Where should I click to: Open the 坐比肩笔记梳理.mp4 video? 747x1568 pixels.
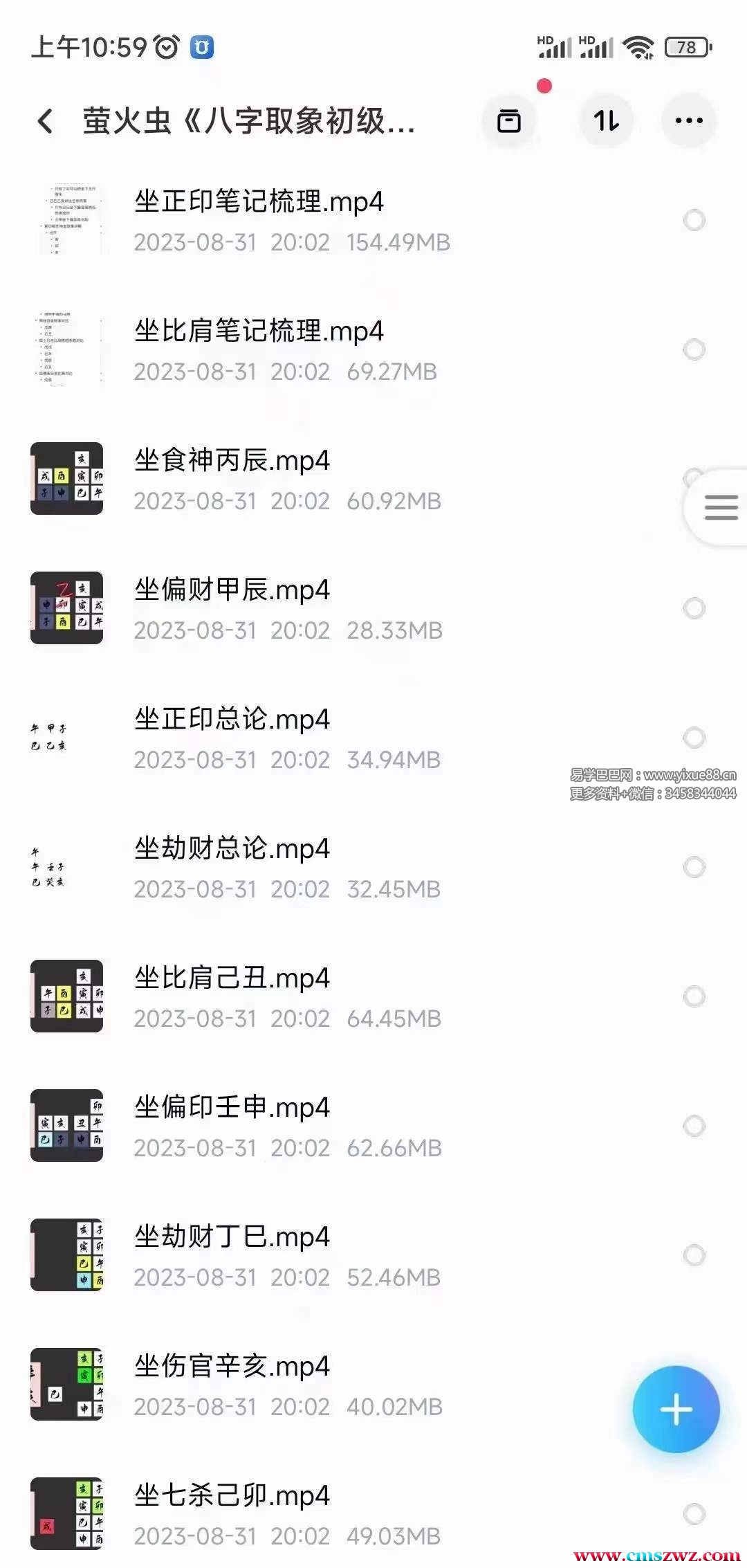pos(259,331)
